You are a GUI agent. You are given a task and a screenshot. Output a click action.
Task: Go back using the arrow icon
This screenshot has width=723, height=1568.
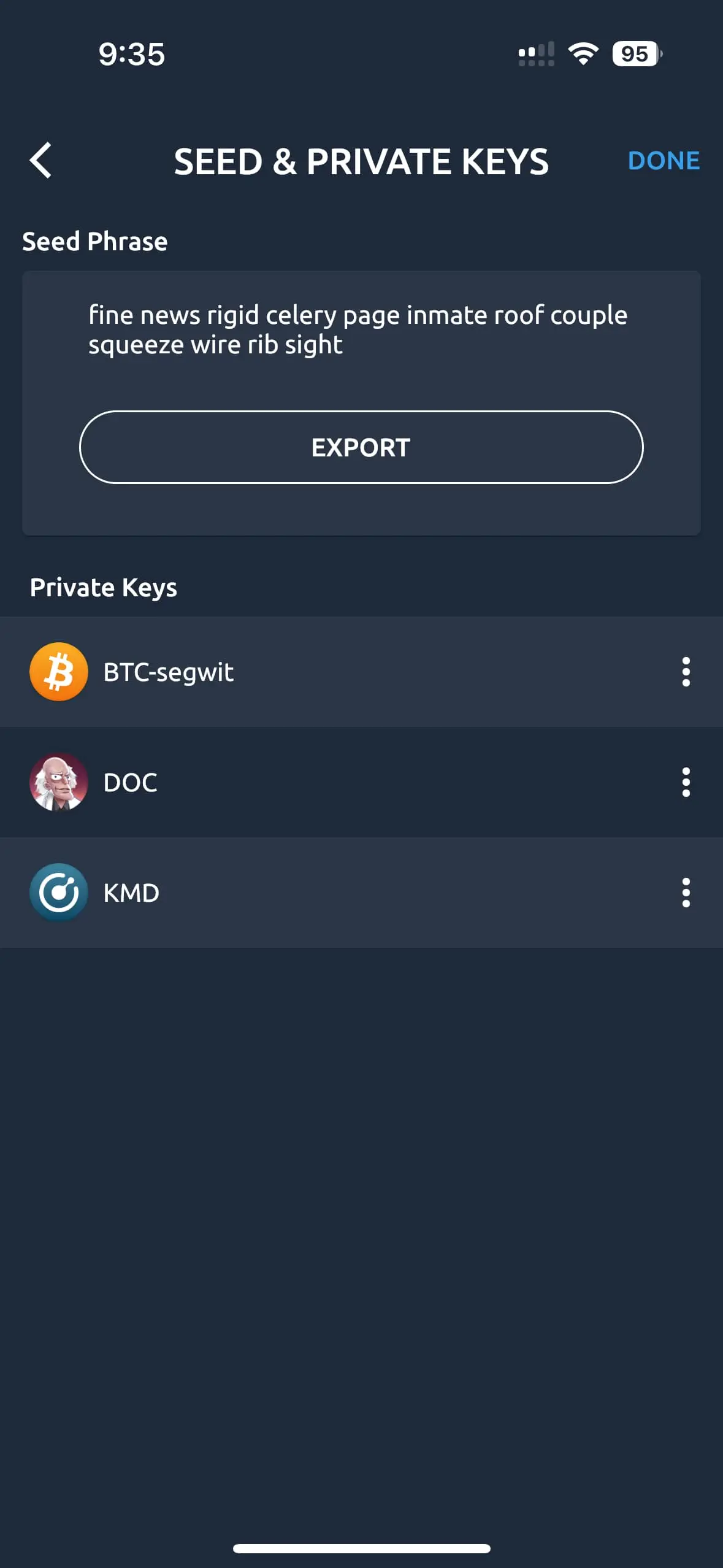tap(40, 161)
